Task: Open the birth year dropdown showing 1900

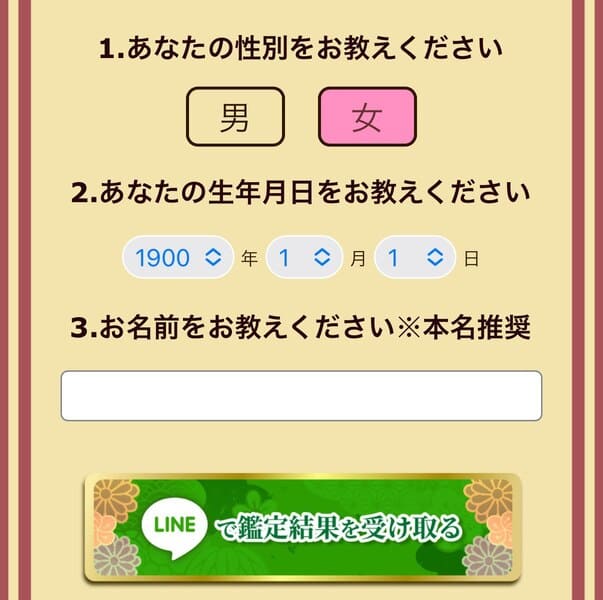Action: (178, 258)
